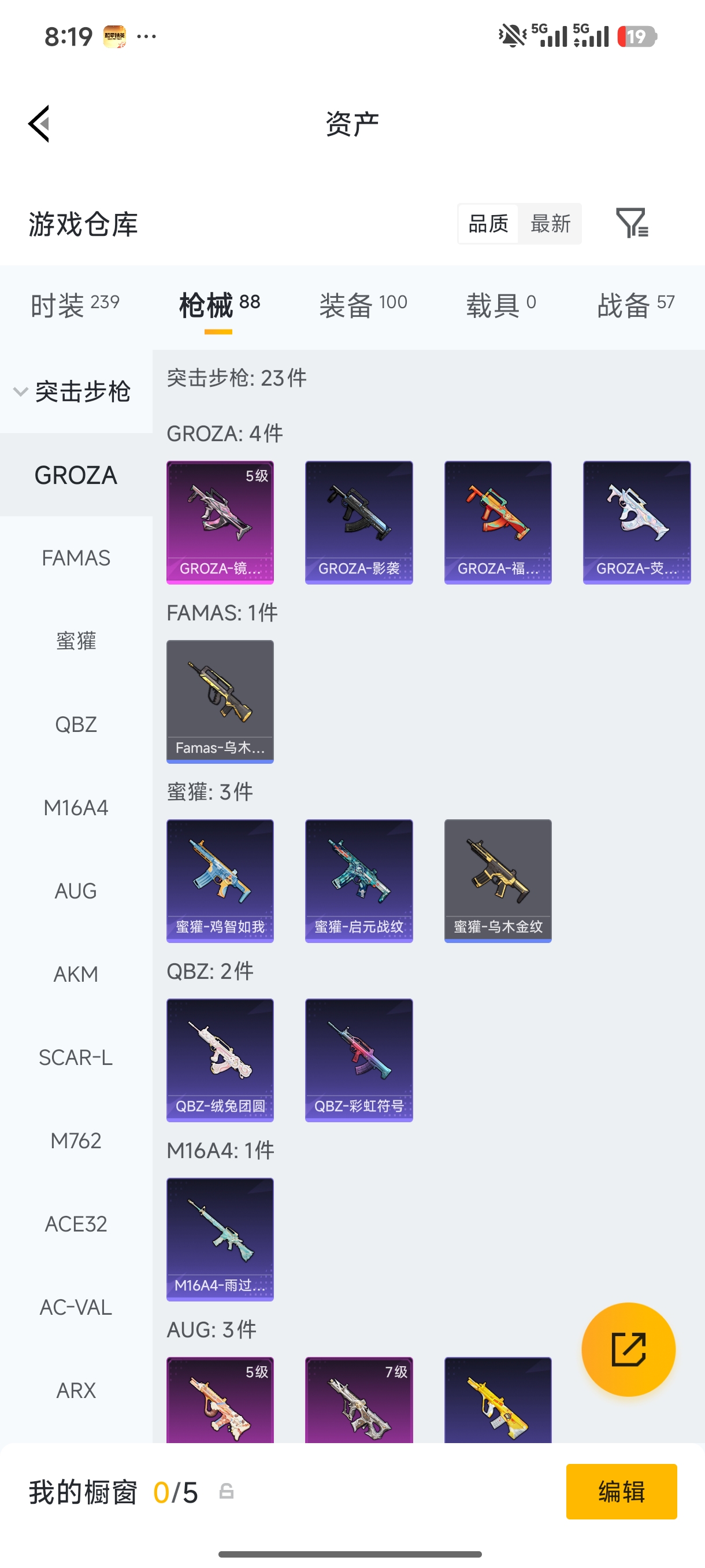
Task: Select 蜜獾 in the side list
Action: click(x=76, y=641)
